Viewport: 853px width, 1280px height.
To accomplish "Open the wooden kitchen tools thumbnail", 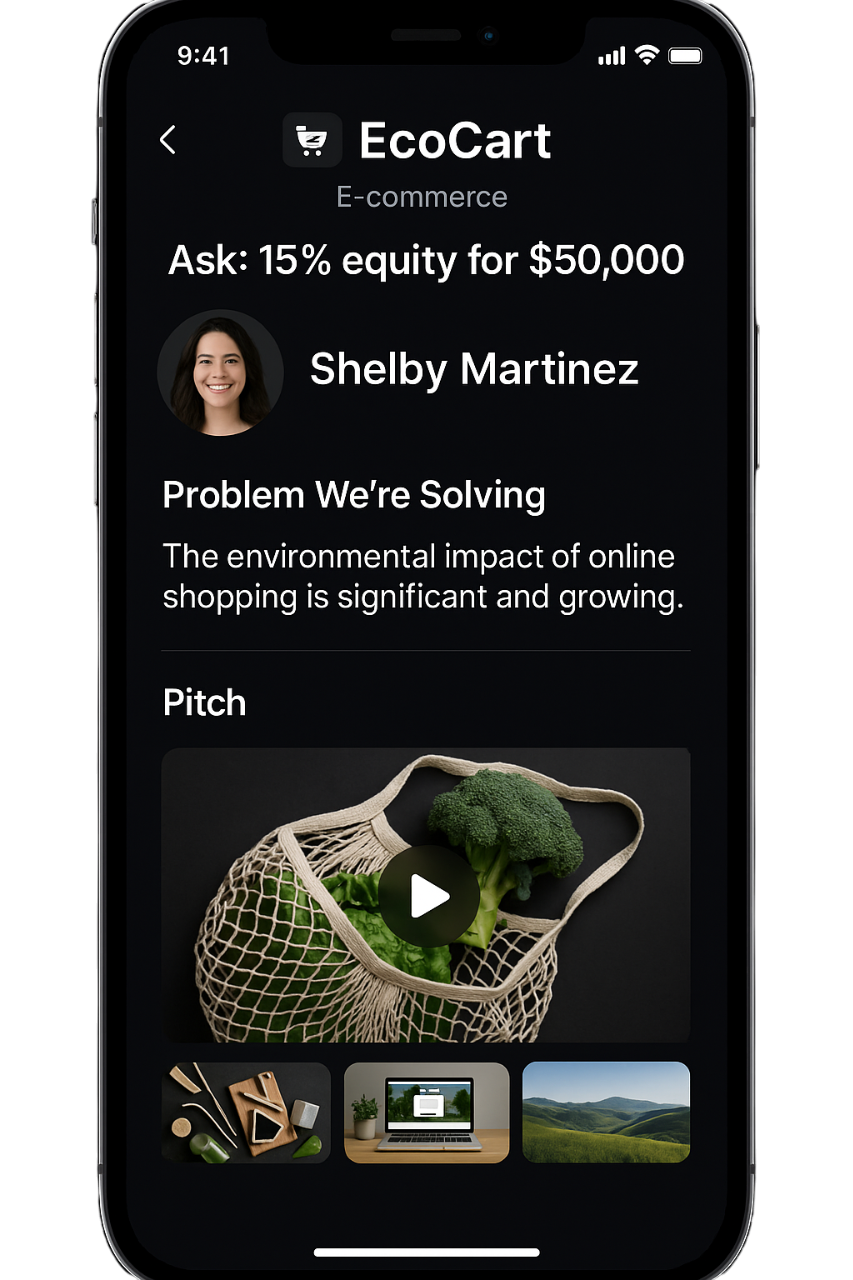I will point(246,1112).
